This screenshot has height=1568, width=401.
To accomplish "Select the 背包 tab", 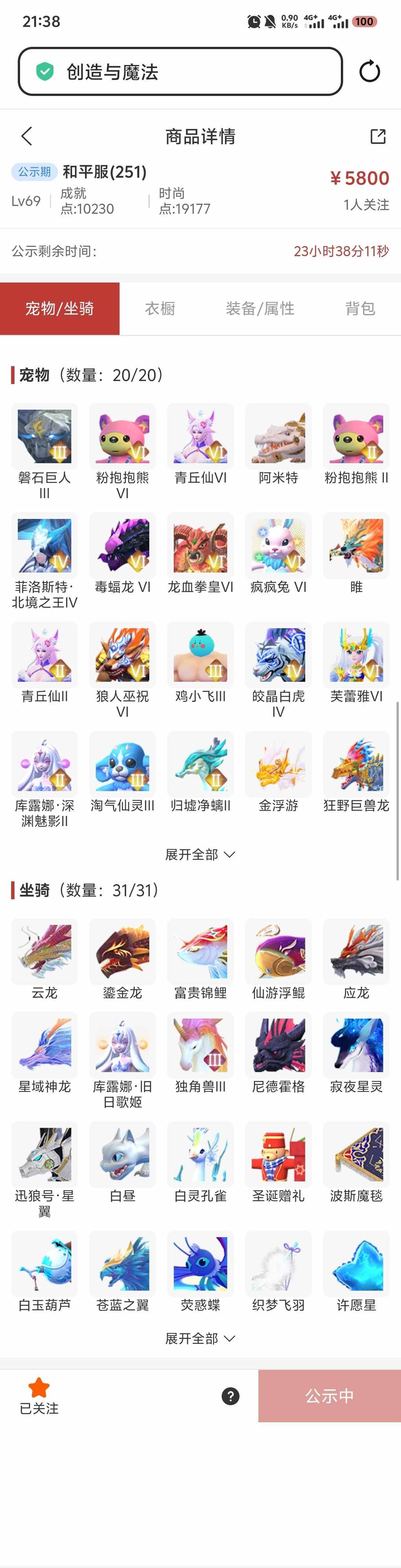I will (360, 309).
